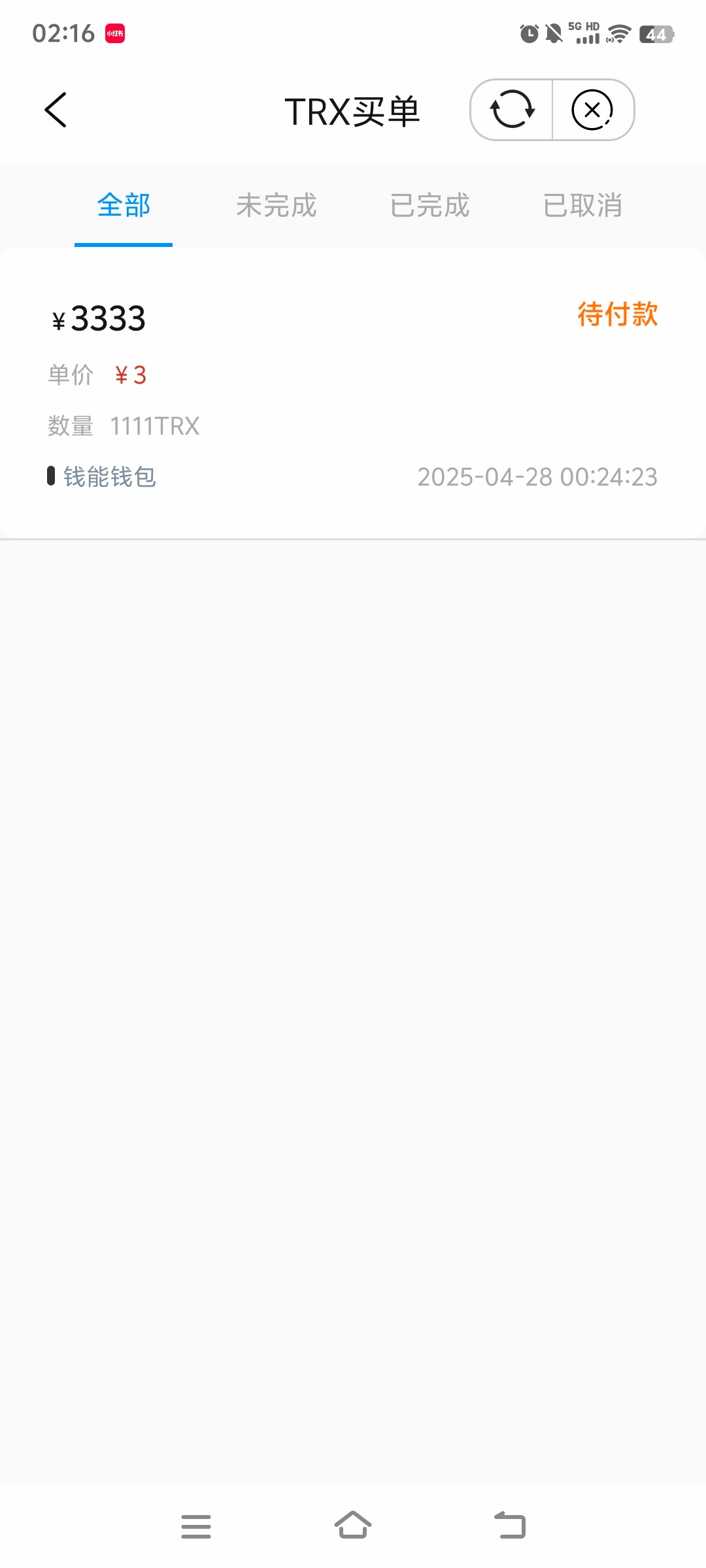Switch to the 全部 tab
The image size is (706, 1568).
(124, 206)
